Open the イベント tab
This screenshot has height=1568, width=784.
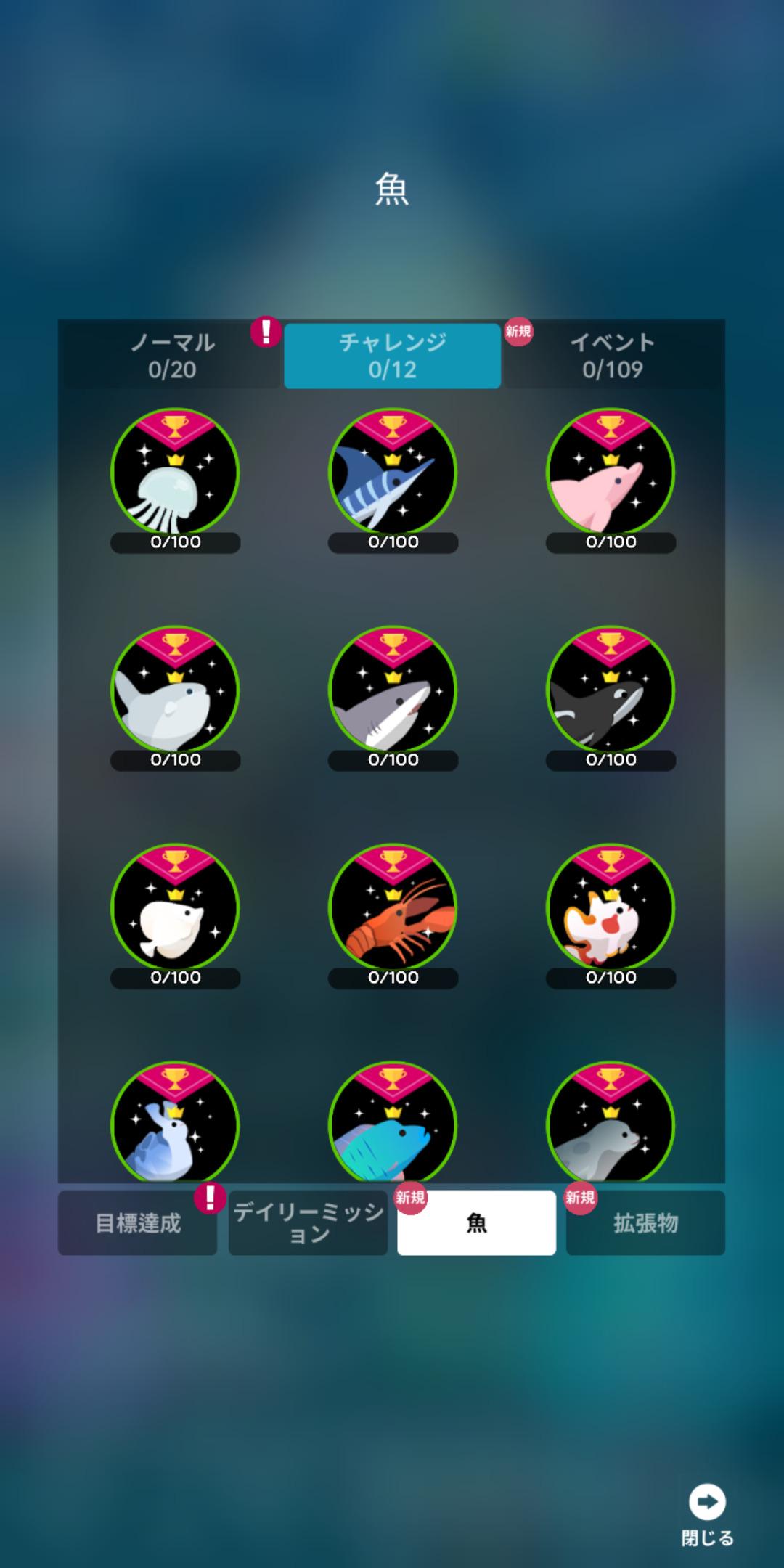coord(612,356)
